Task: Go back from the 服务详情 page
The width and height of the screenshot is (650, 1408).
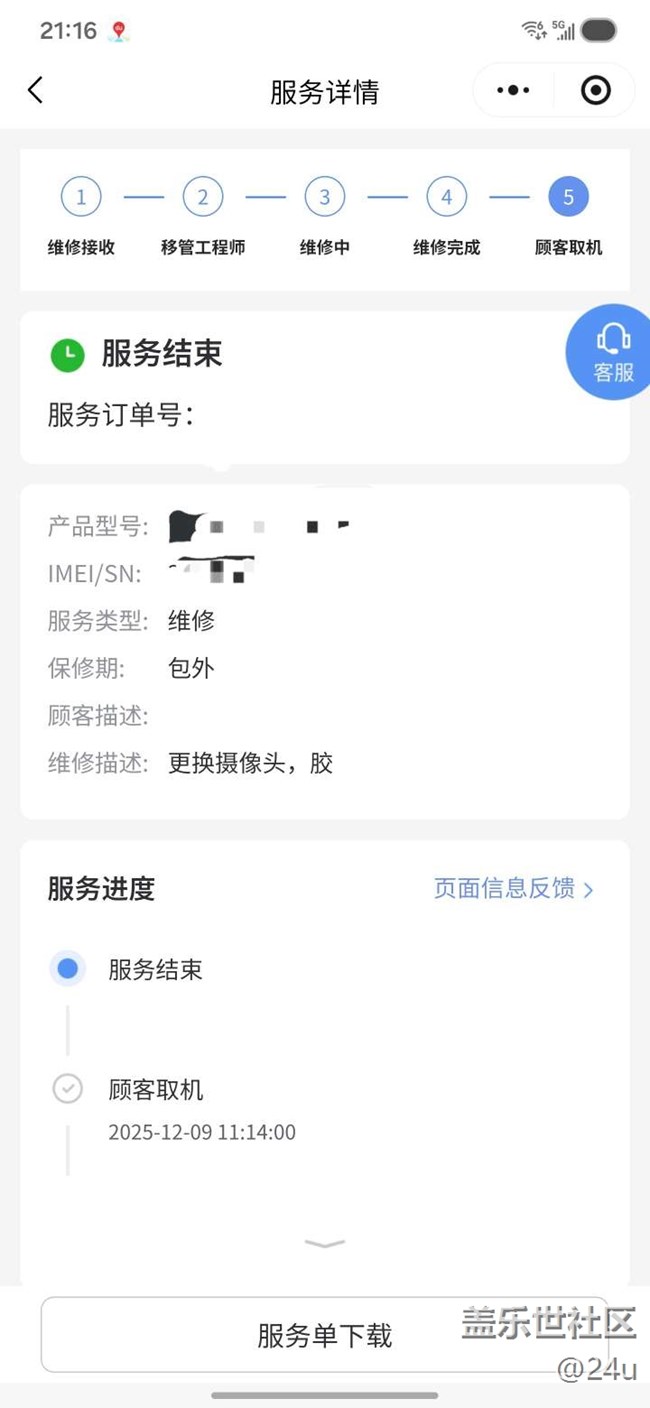Action: [36, 91]
